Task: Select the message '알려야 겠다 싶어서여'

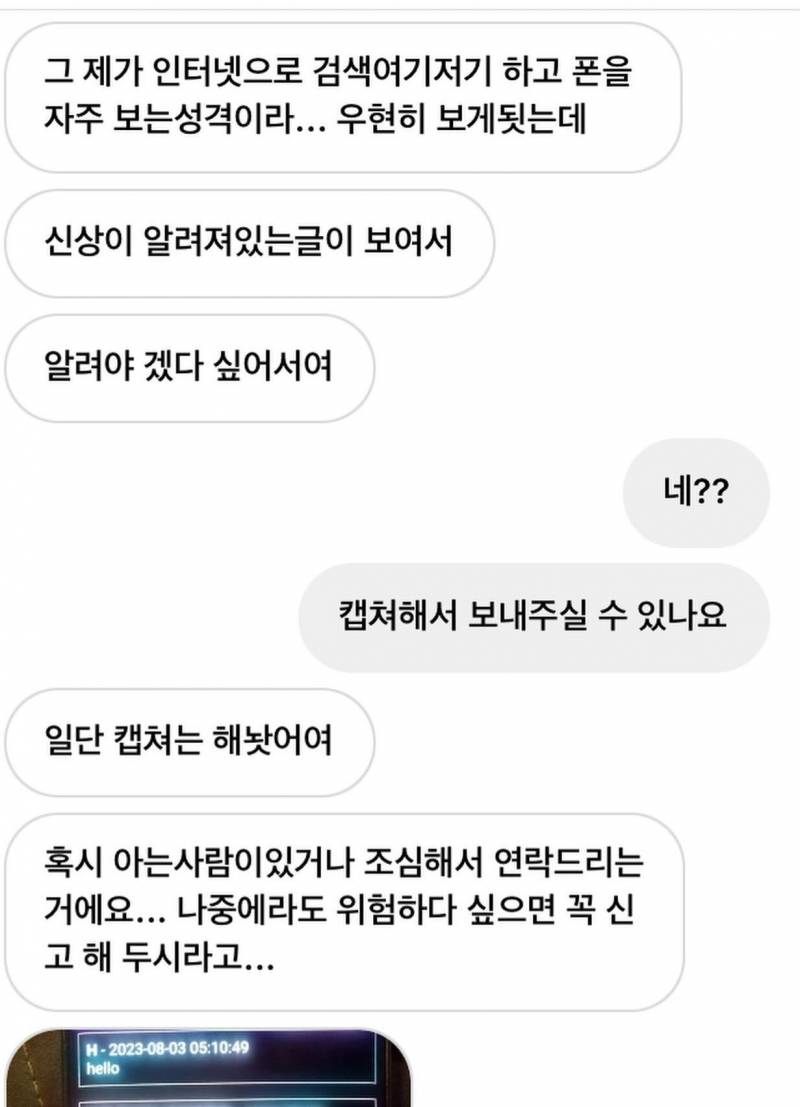Action: [x=190, y=366]
